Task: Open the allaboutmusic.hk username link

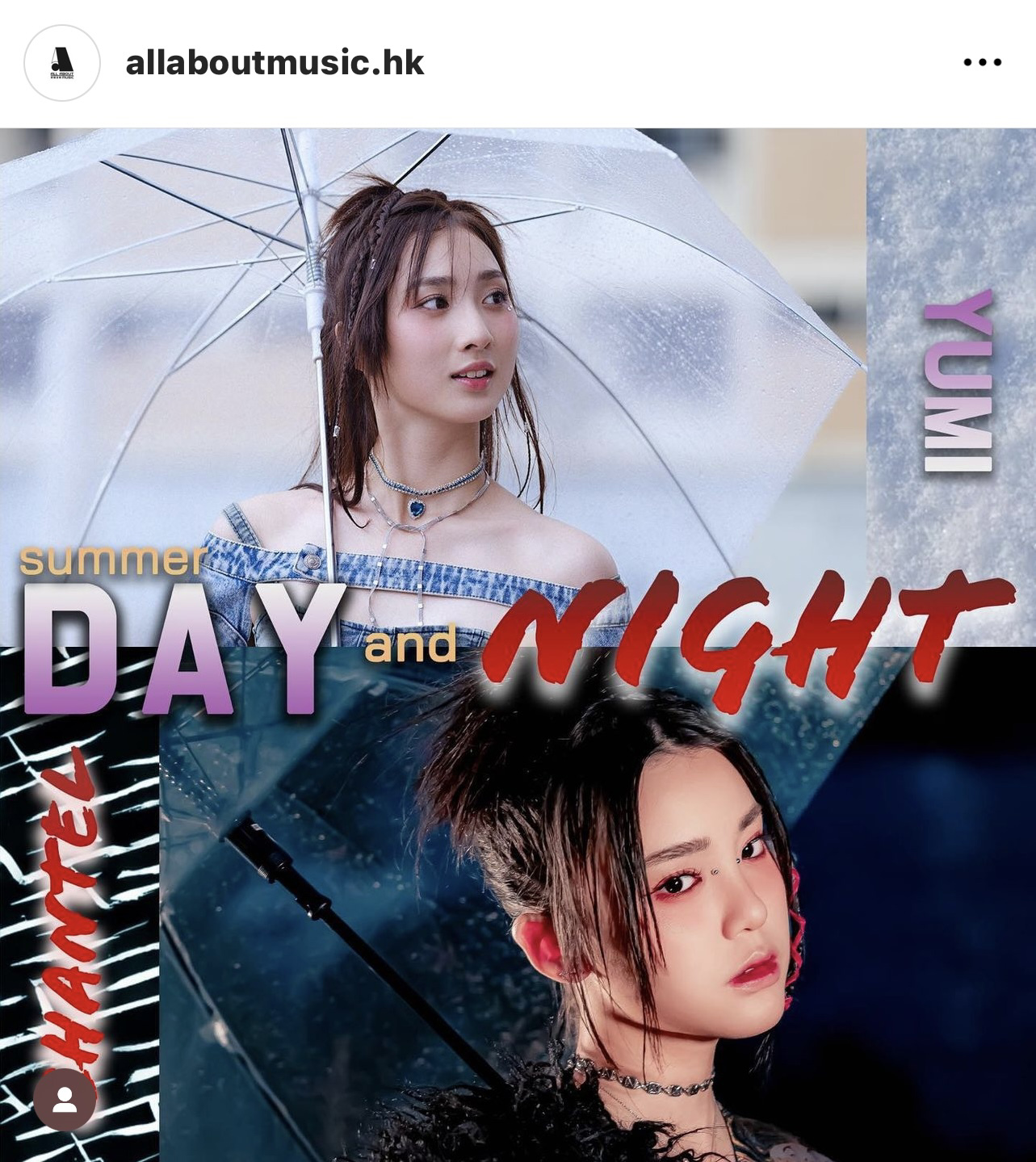Action: pos(275,63)
